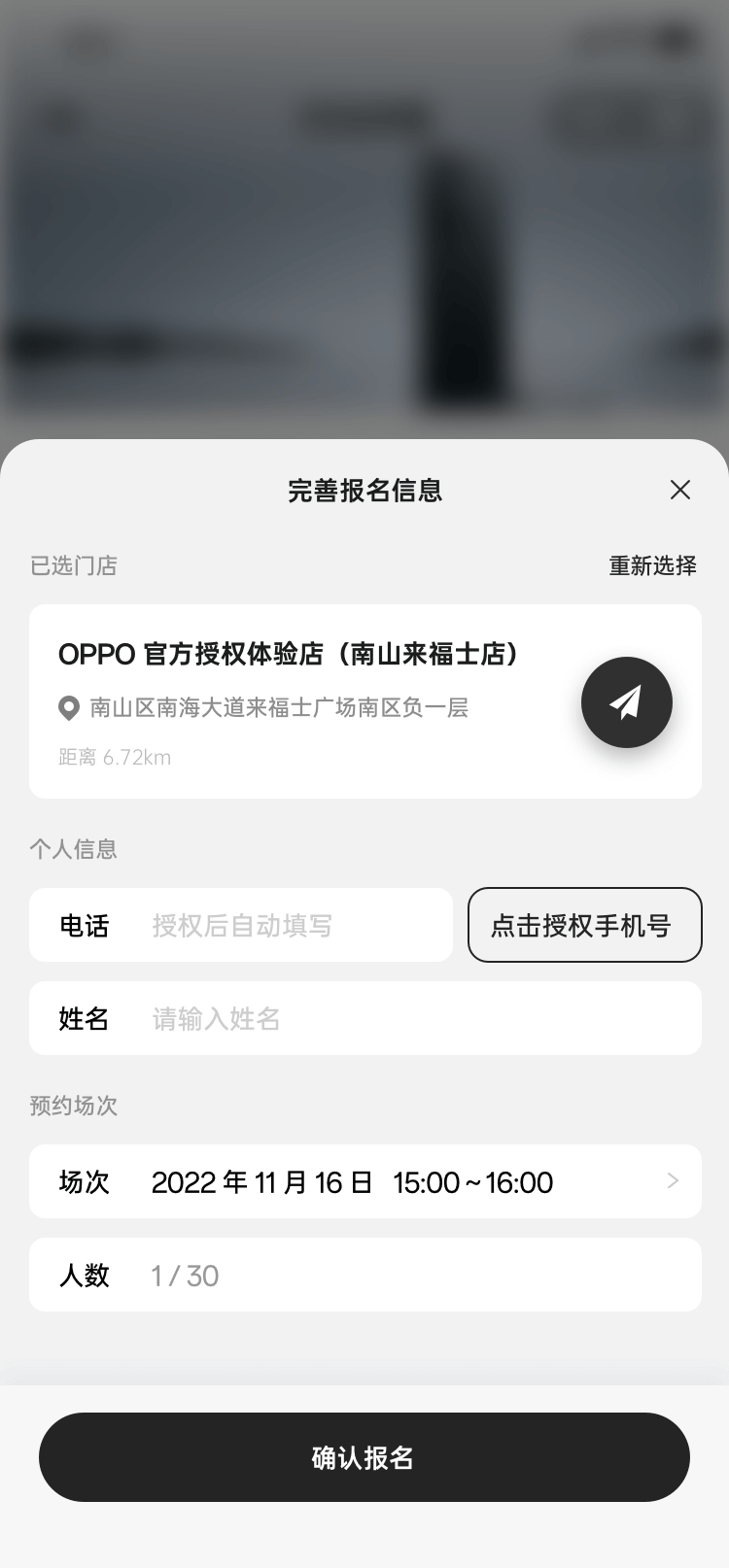Open navigation to 南山来福士店

(x=626, y=702)
